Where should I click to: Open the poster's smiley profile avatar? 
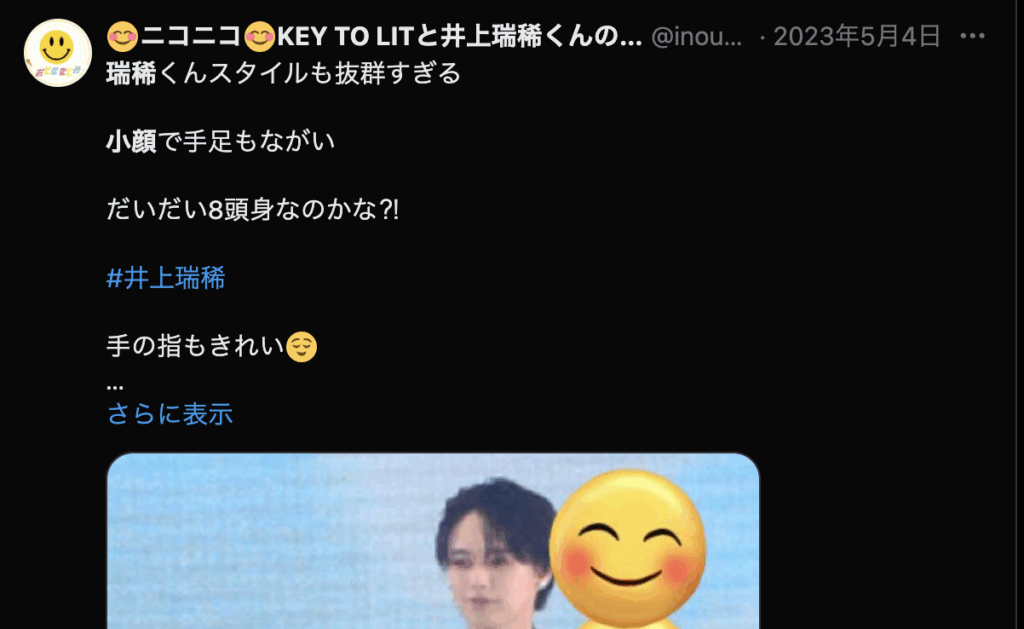click(58, 53)
